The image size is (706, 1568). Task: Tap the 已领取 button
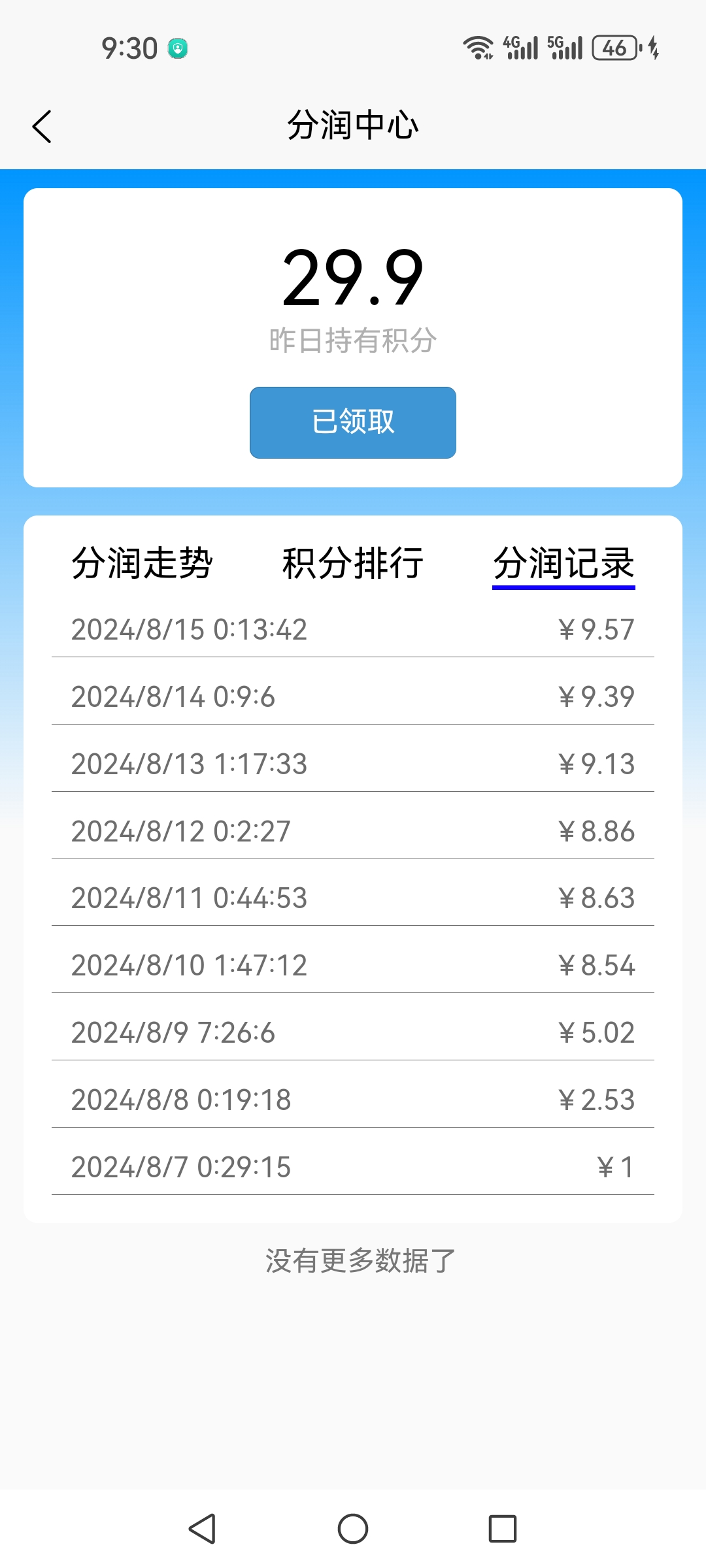[353, 423]
